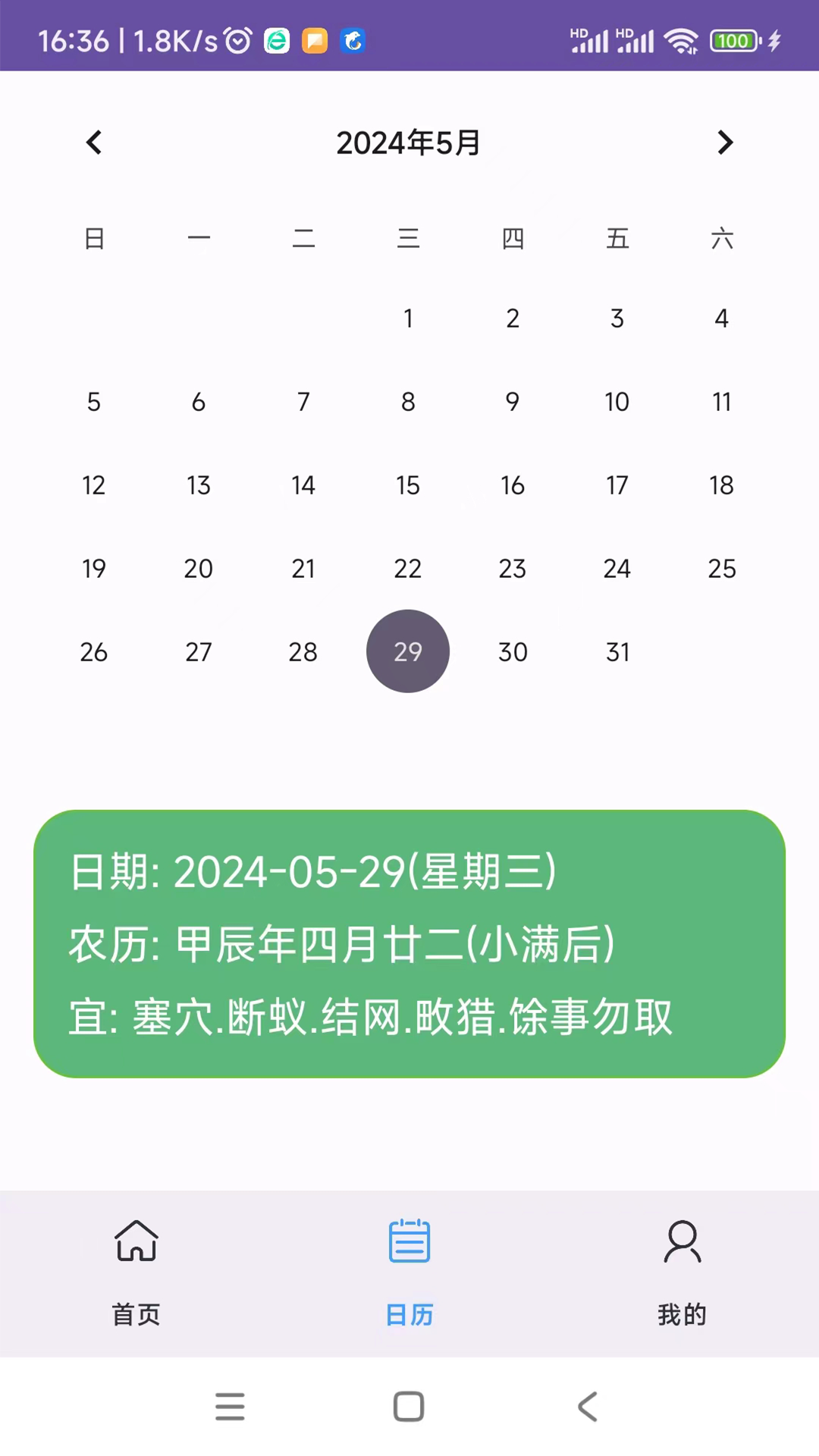The width and height of the screenshot is (819, 1456).
Task: Tap May 28 in the calendar
Action: tap(303, 651)
